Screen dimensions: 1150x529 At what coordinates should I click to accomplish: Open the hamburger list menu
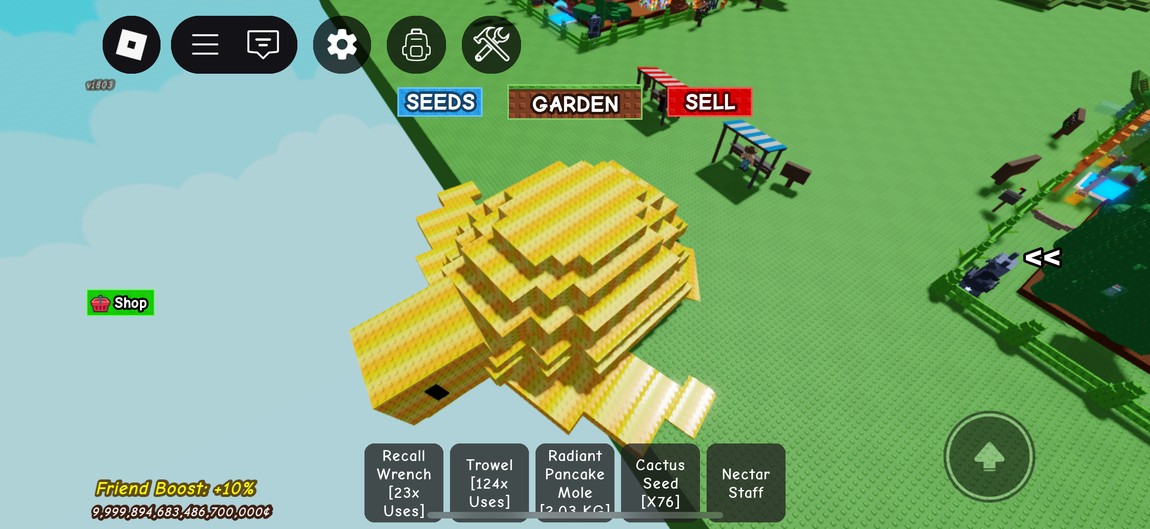pyautogui.click(x=205, y=45)
